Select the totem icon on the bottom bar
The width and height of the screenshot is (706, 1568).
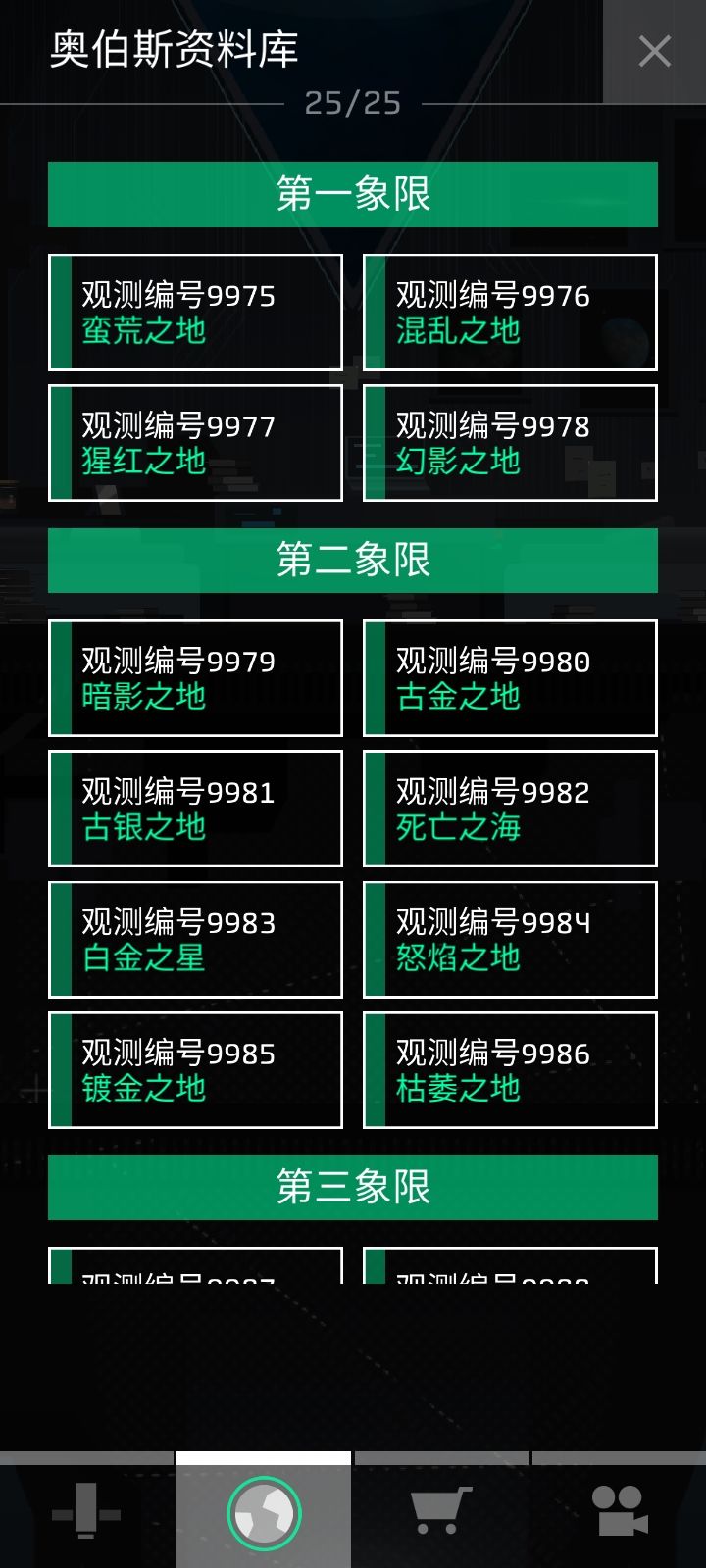pyautogui.click(x=88, y=1512)
